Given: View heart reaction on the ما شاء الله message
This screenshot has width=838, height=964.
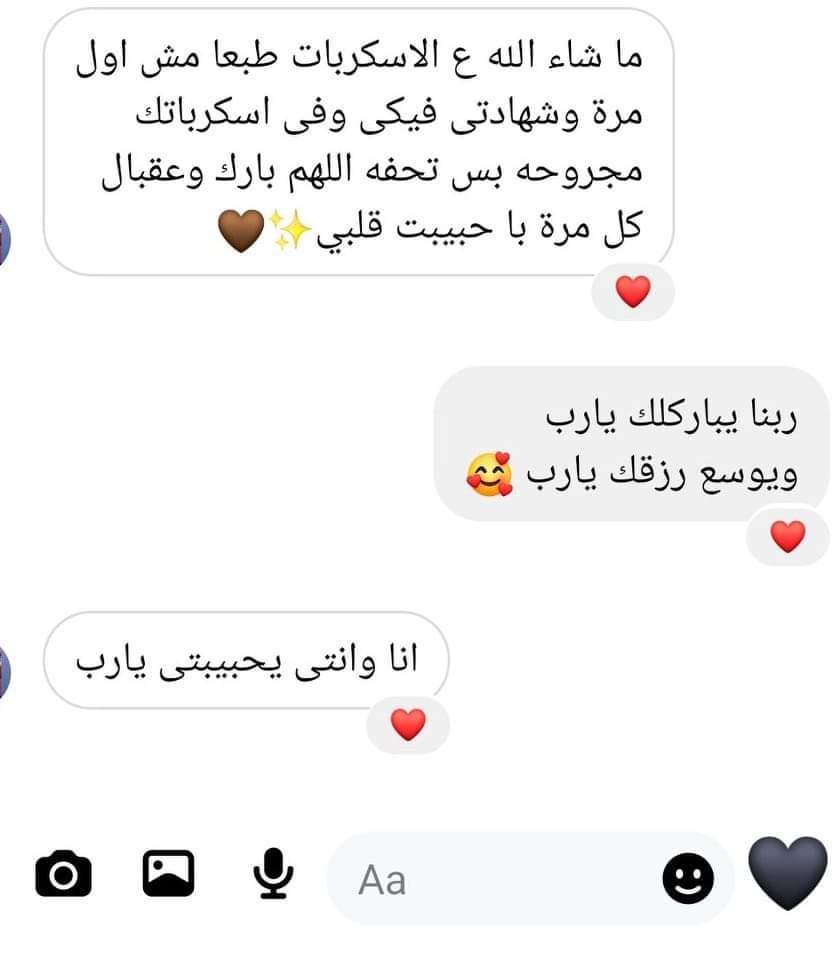Looking at the screenshot, I should (x=632, y=293).
